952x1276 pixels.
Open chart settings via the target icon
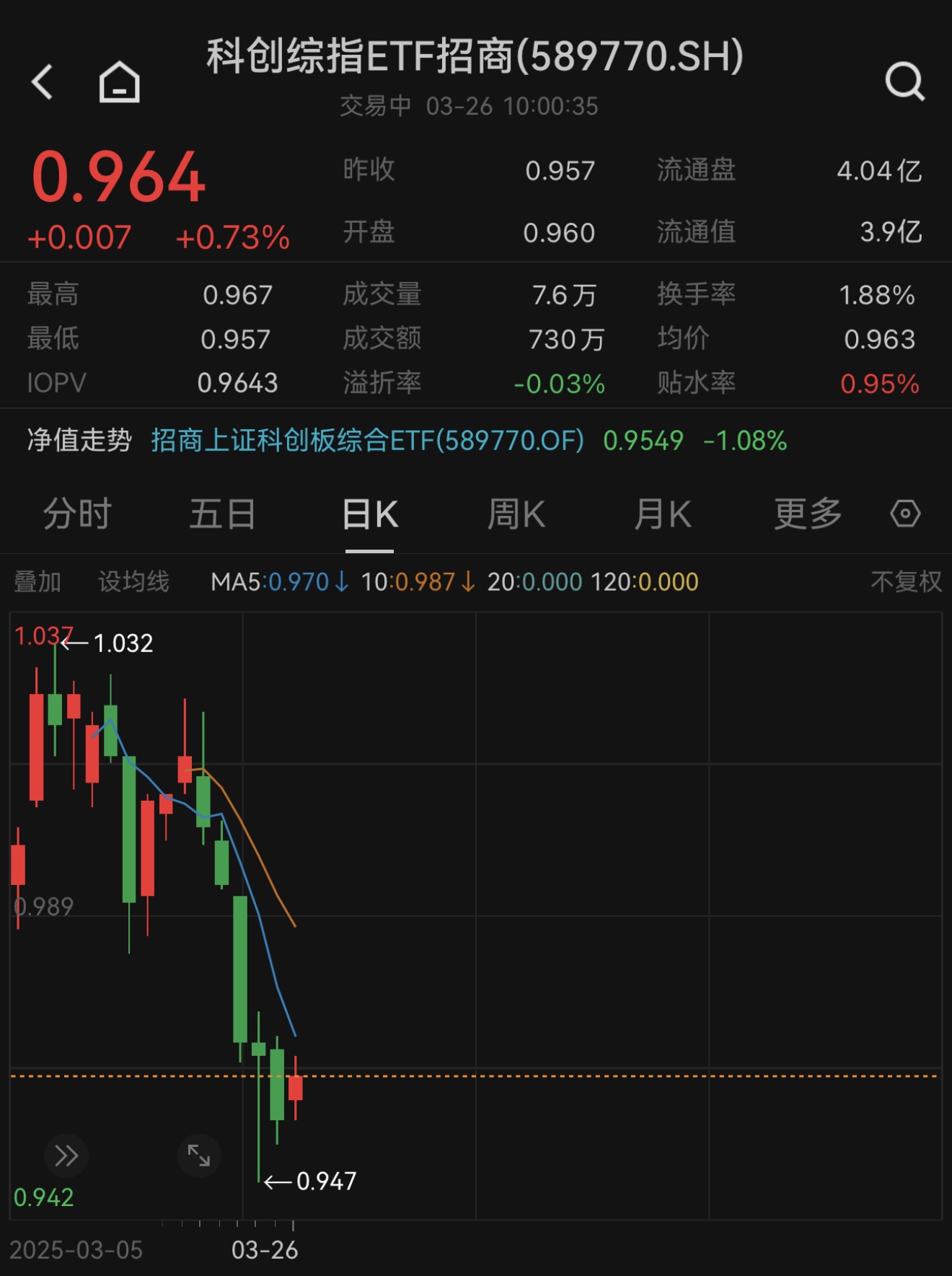pos(904,514)
